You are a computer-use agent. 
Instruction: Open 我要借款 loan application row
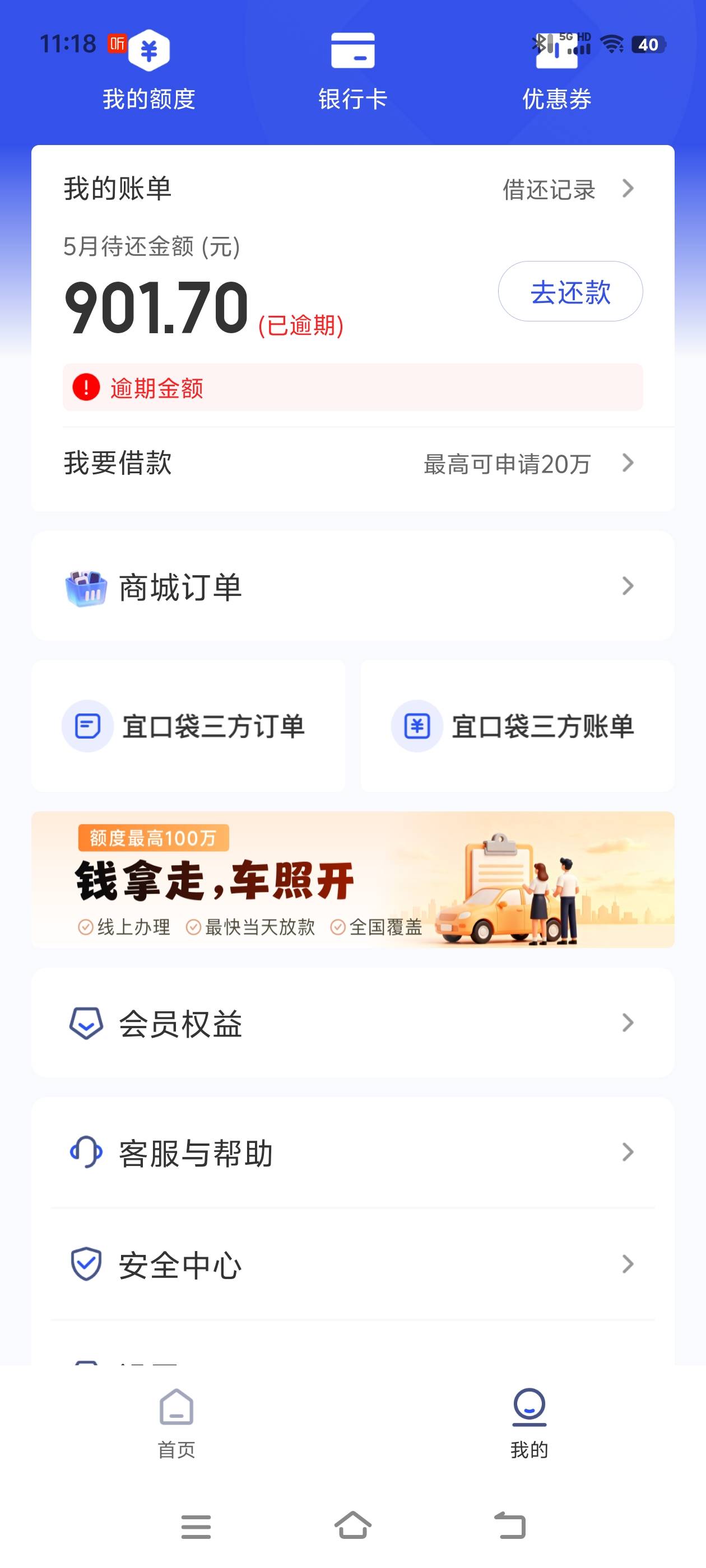(352, 464)
